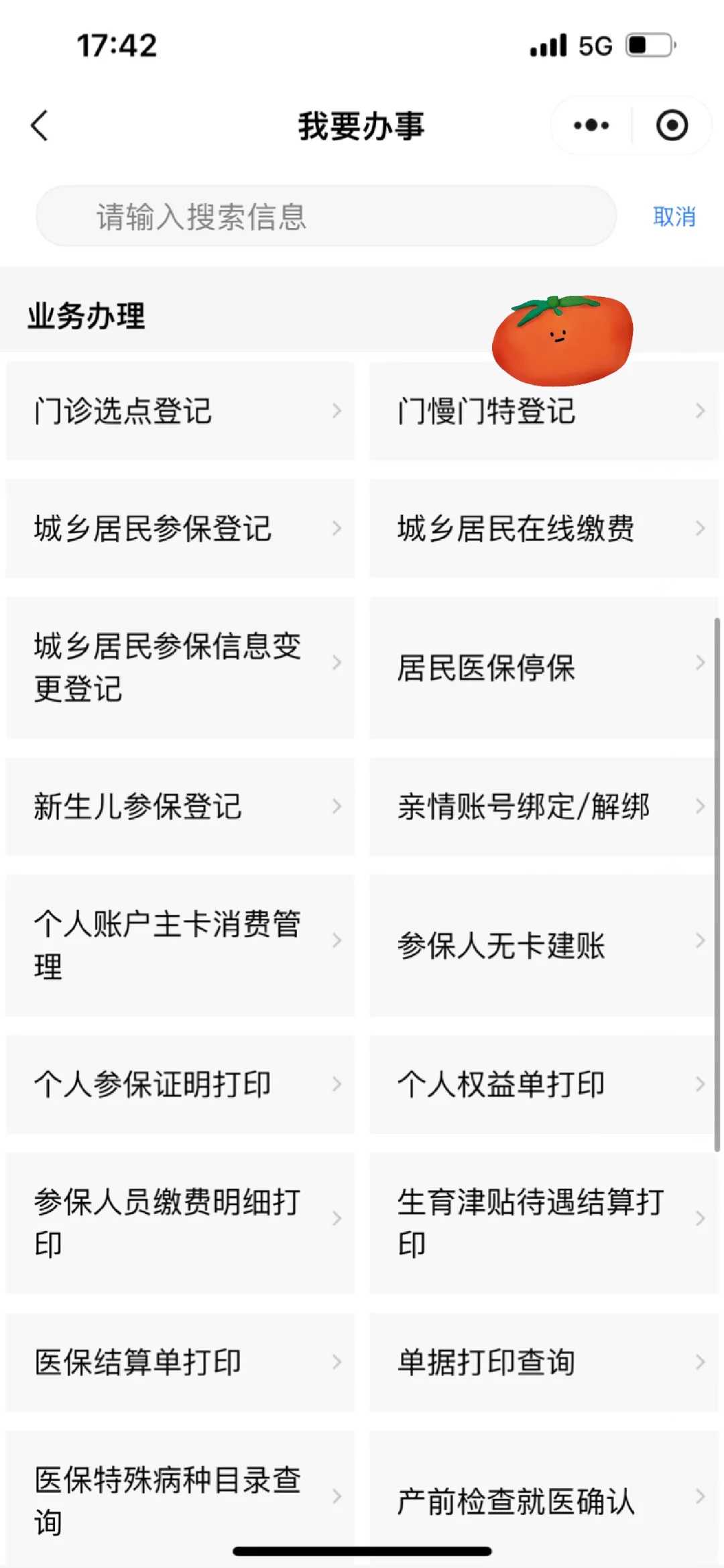Open 门慢门特登记
This screenshot has height=1568, width=724.
tap(543, 411)
